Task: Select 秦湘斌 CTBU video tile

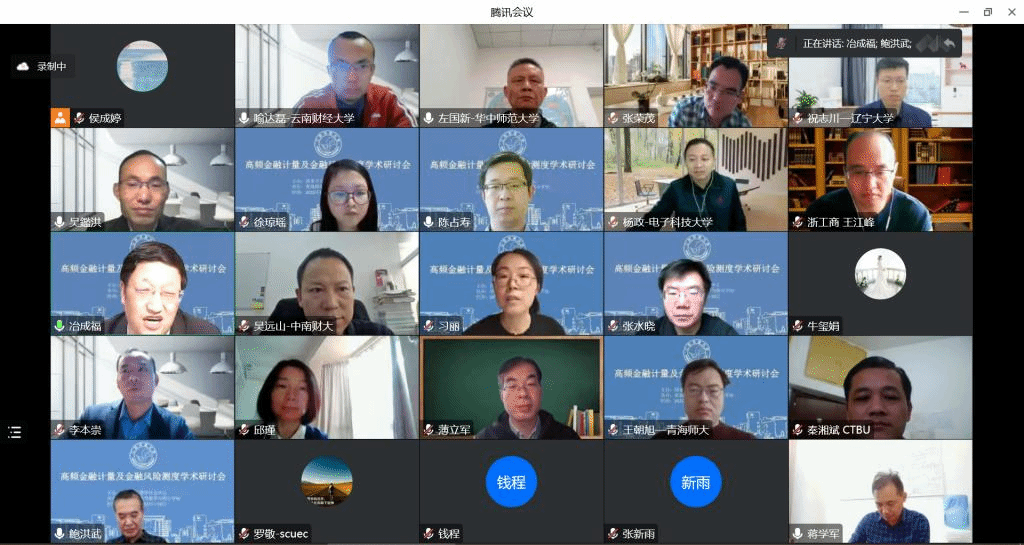Action: (880, 387)
